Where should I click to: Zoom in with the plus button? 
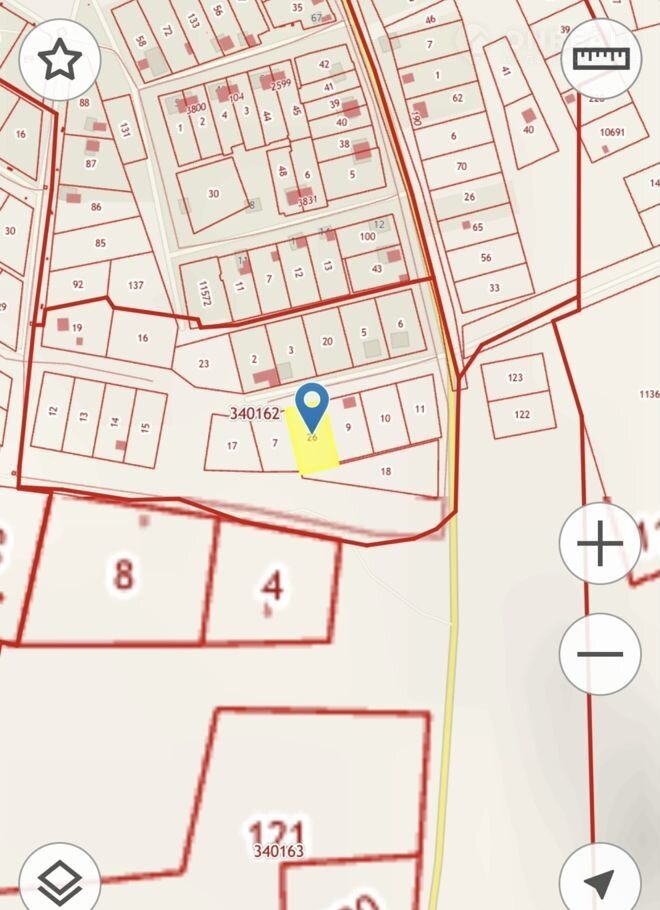click(600, 545)
